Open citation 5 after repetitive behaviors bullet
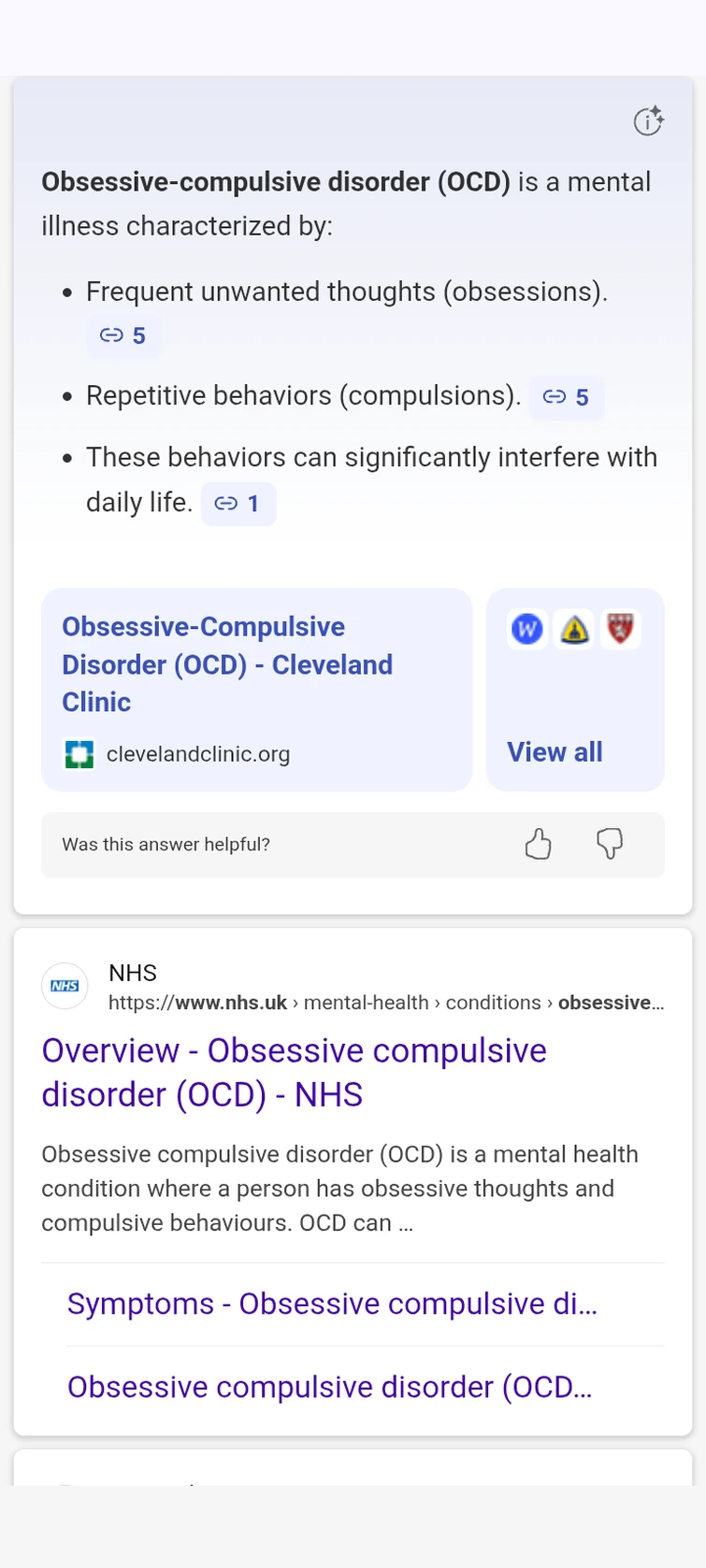Image resolution: width=706 pixels, height=1568 pixels. (567, 397)
